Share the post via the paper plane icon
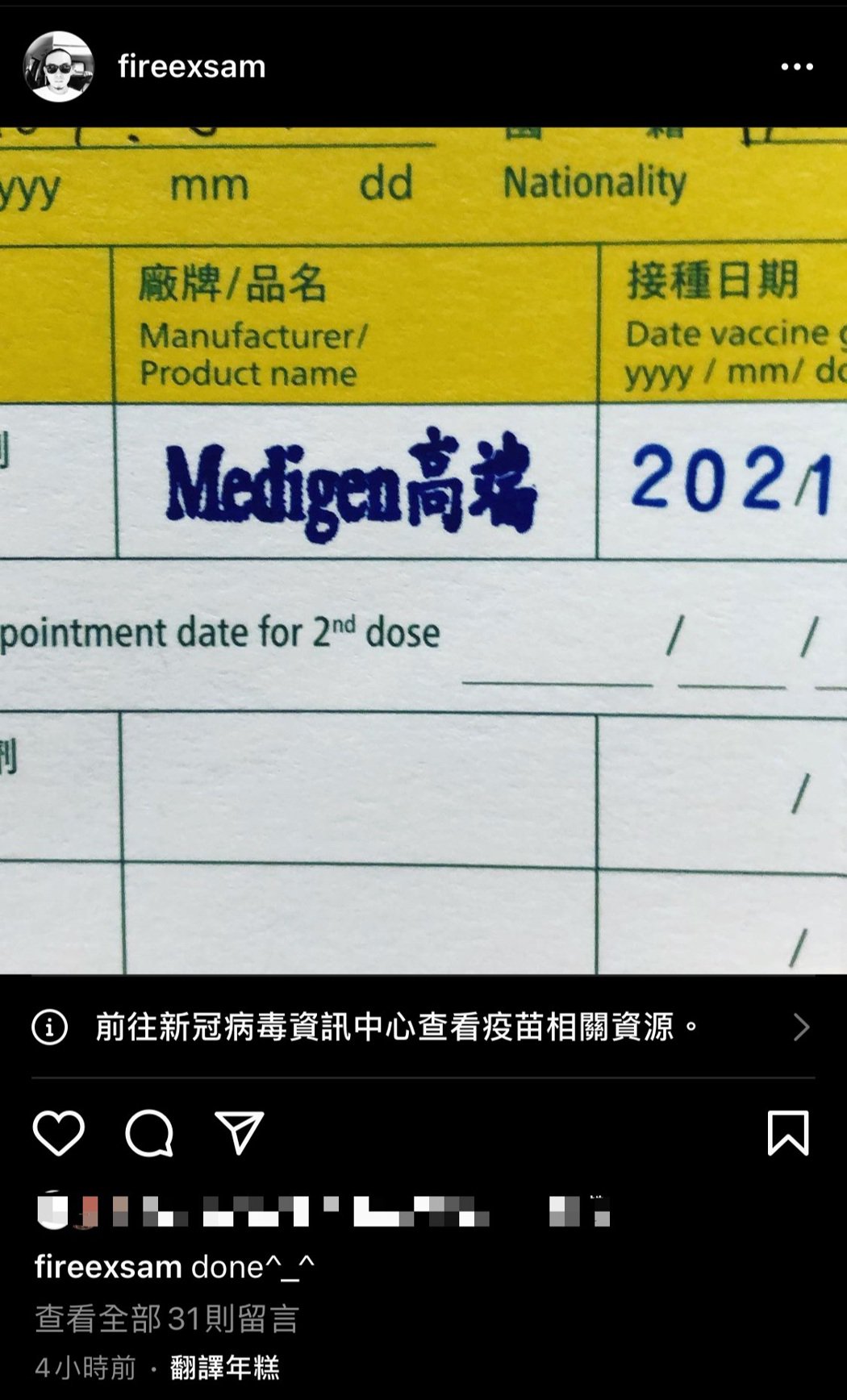Image resolution: width=847 pixels, height=1400 pixels. pos(240,1133)
